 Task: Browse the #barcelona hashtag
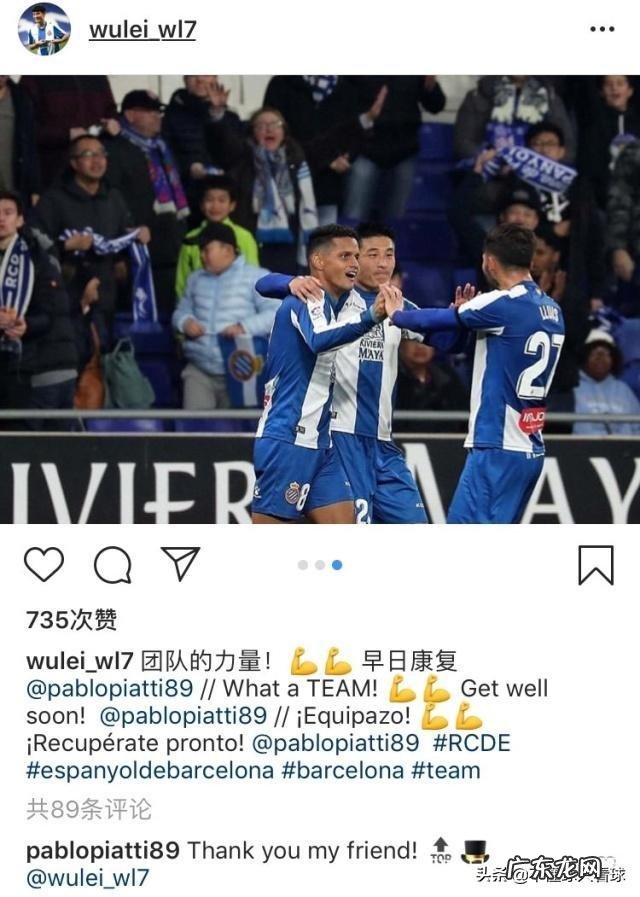click(343, 771)
